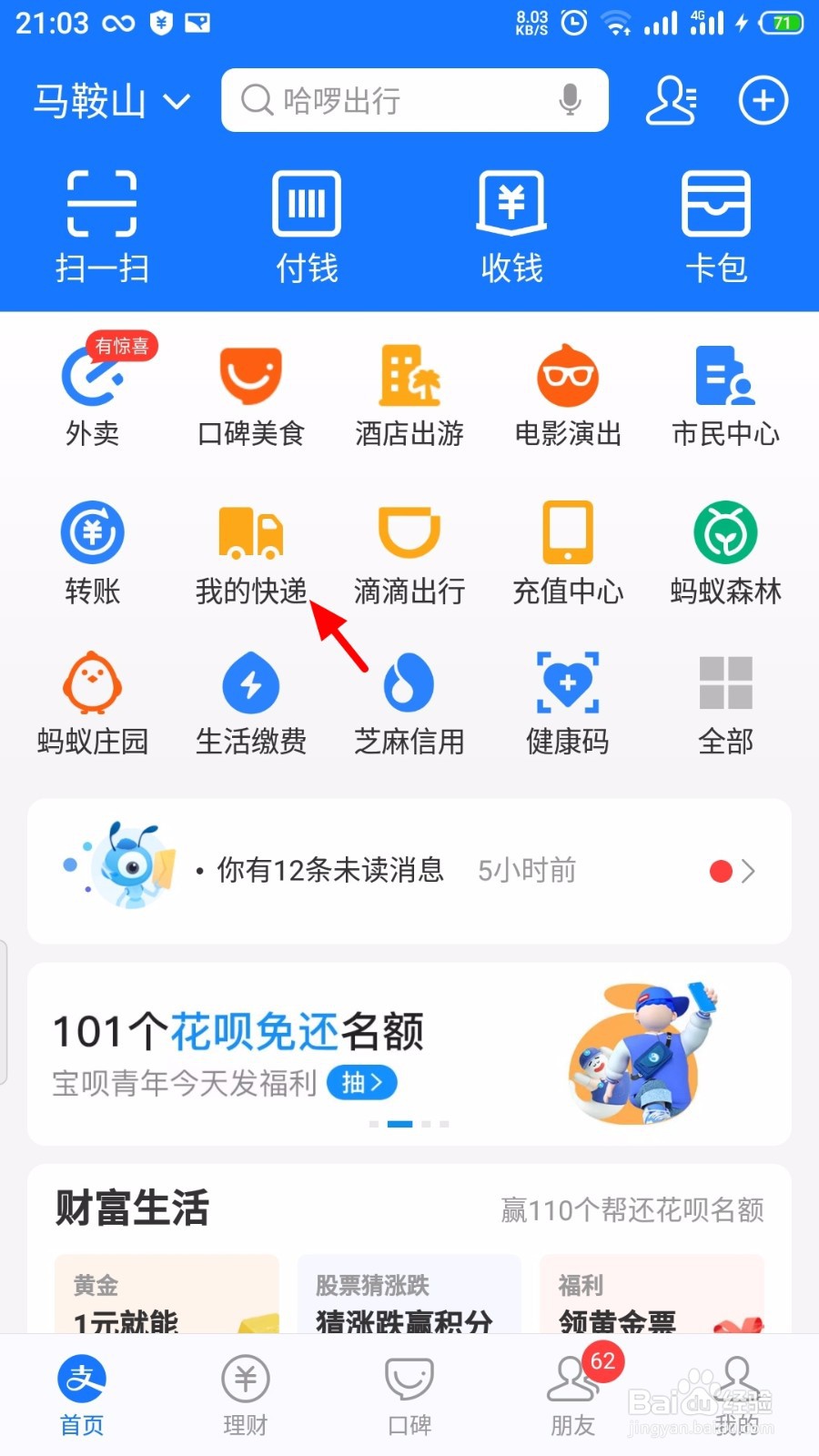
Task: Open 生活缴费 to pay utility bills
Action: (250, 701)
